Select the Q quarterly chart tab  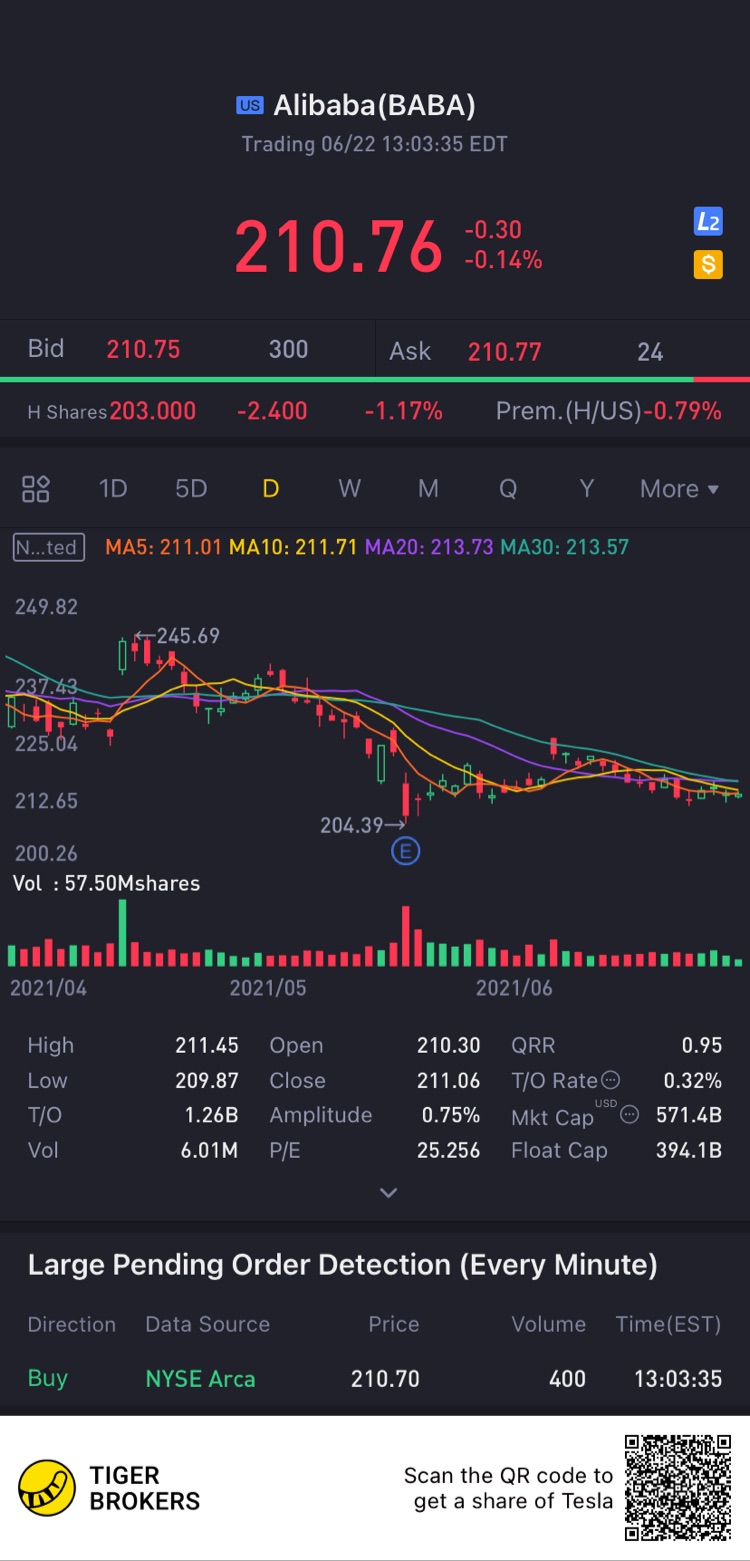coord(508,489)
